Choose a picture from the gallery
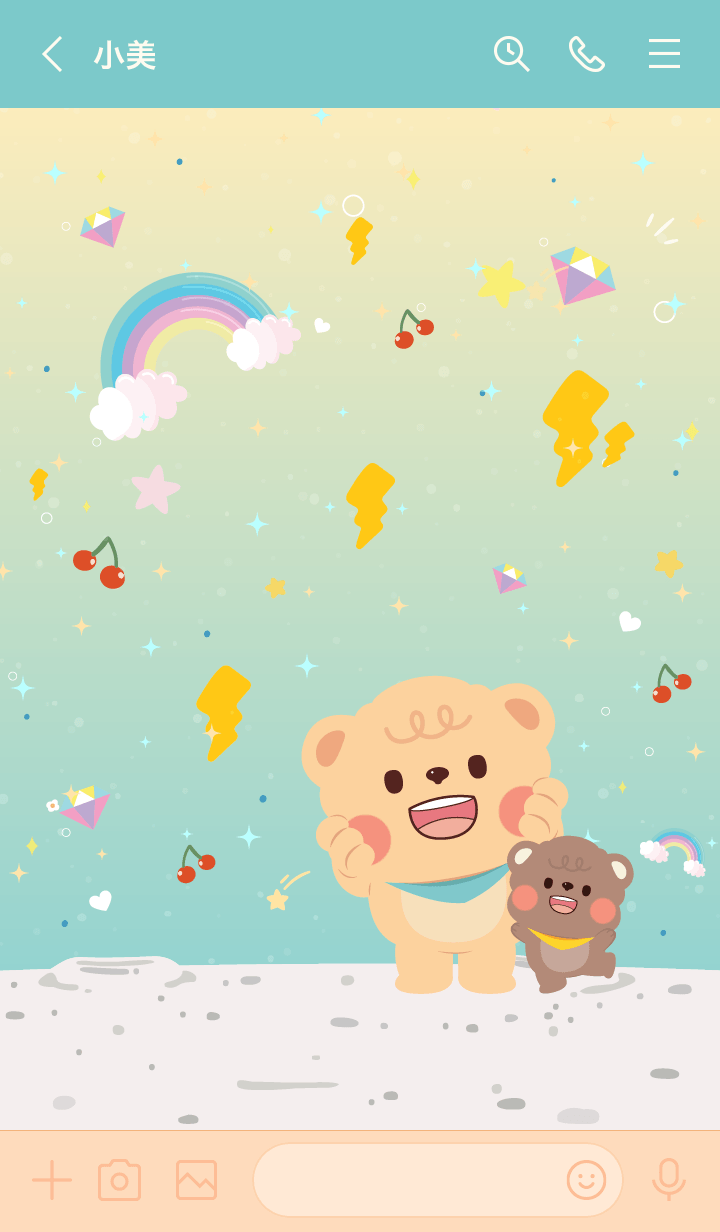Screen dimensions: 720x1232 pyautogui.click(x=197, y=1180)
